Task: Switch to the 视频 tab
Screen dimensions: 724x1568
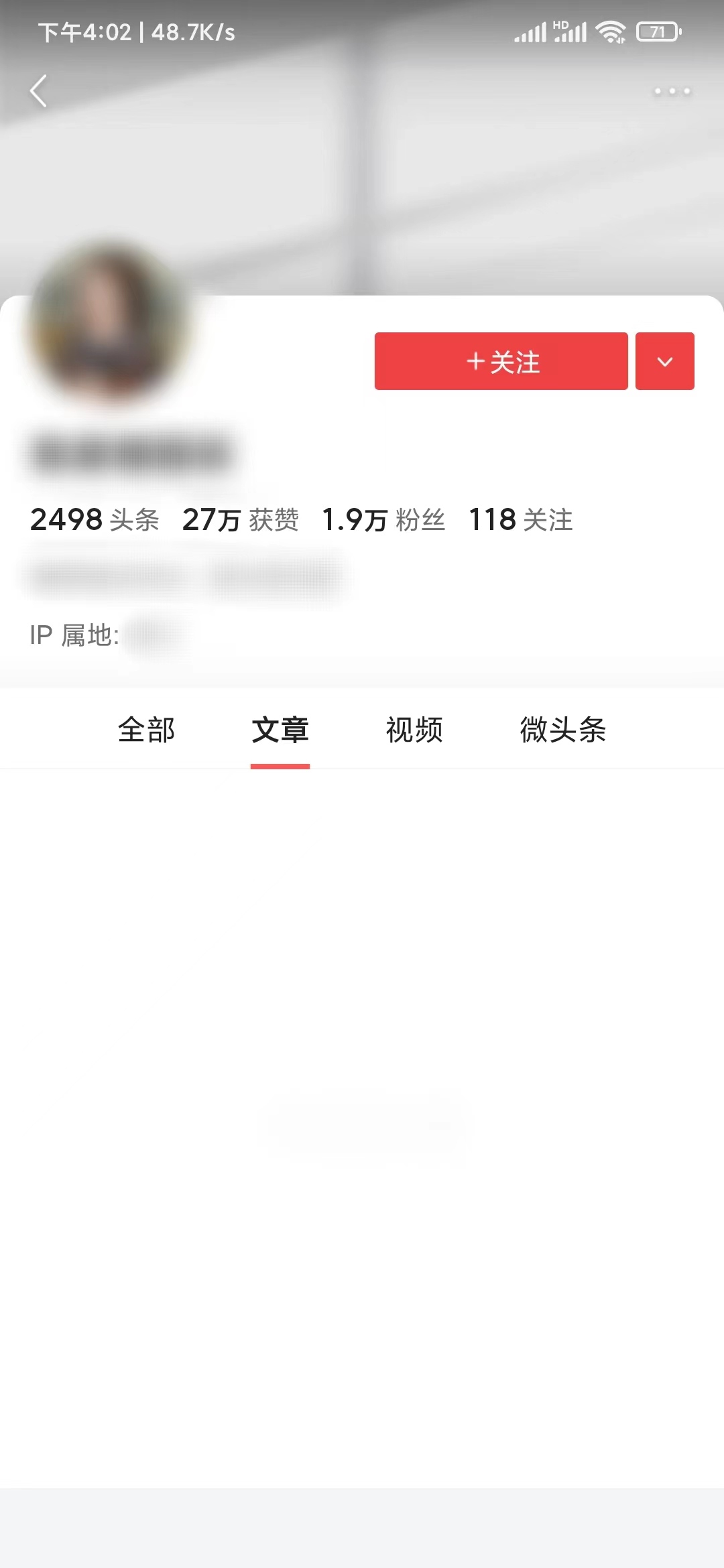Action: [x=413, y=731]
